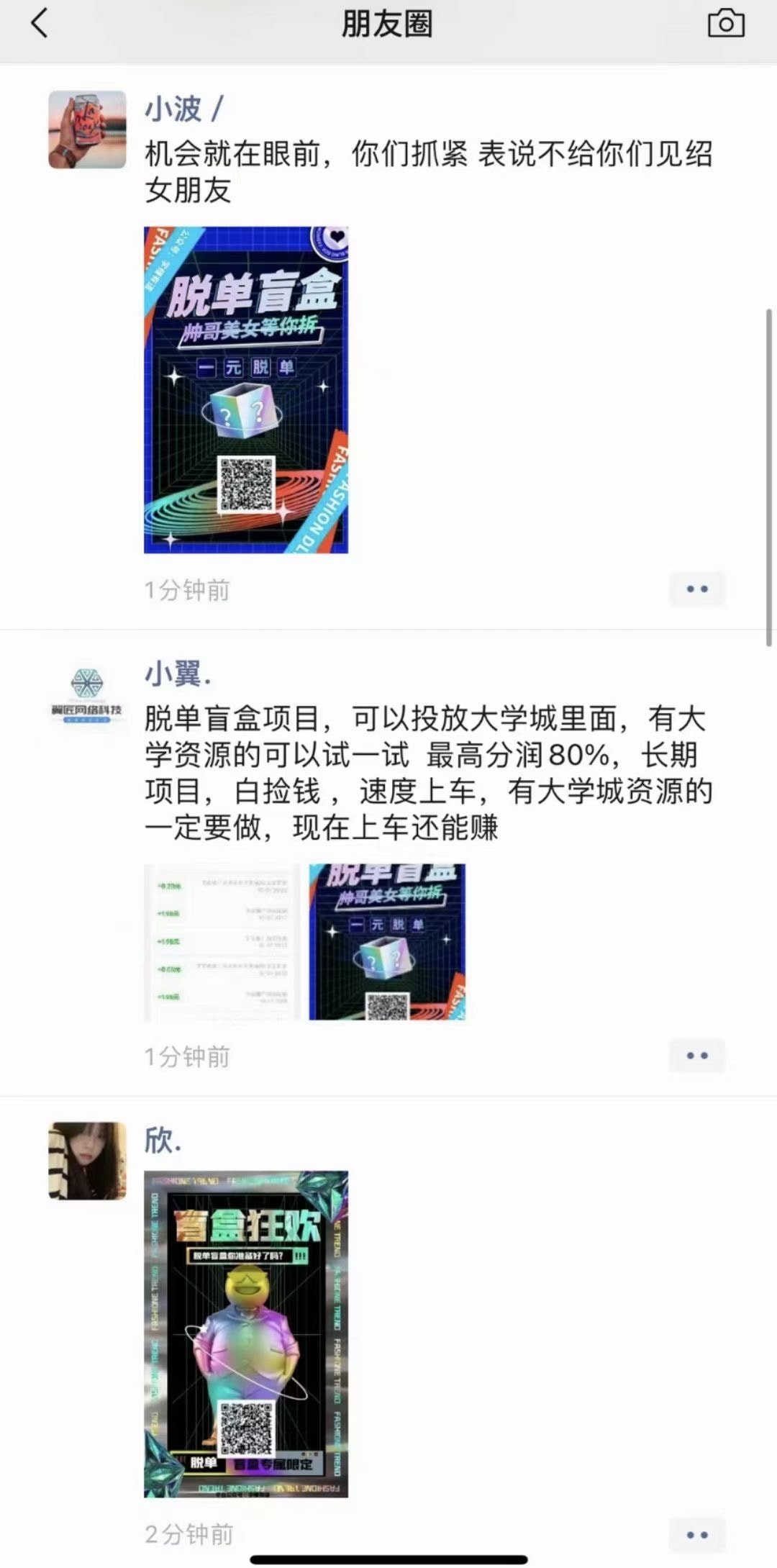View 小翼's earnings list screenshot

tap(222, 942)
